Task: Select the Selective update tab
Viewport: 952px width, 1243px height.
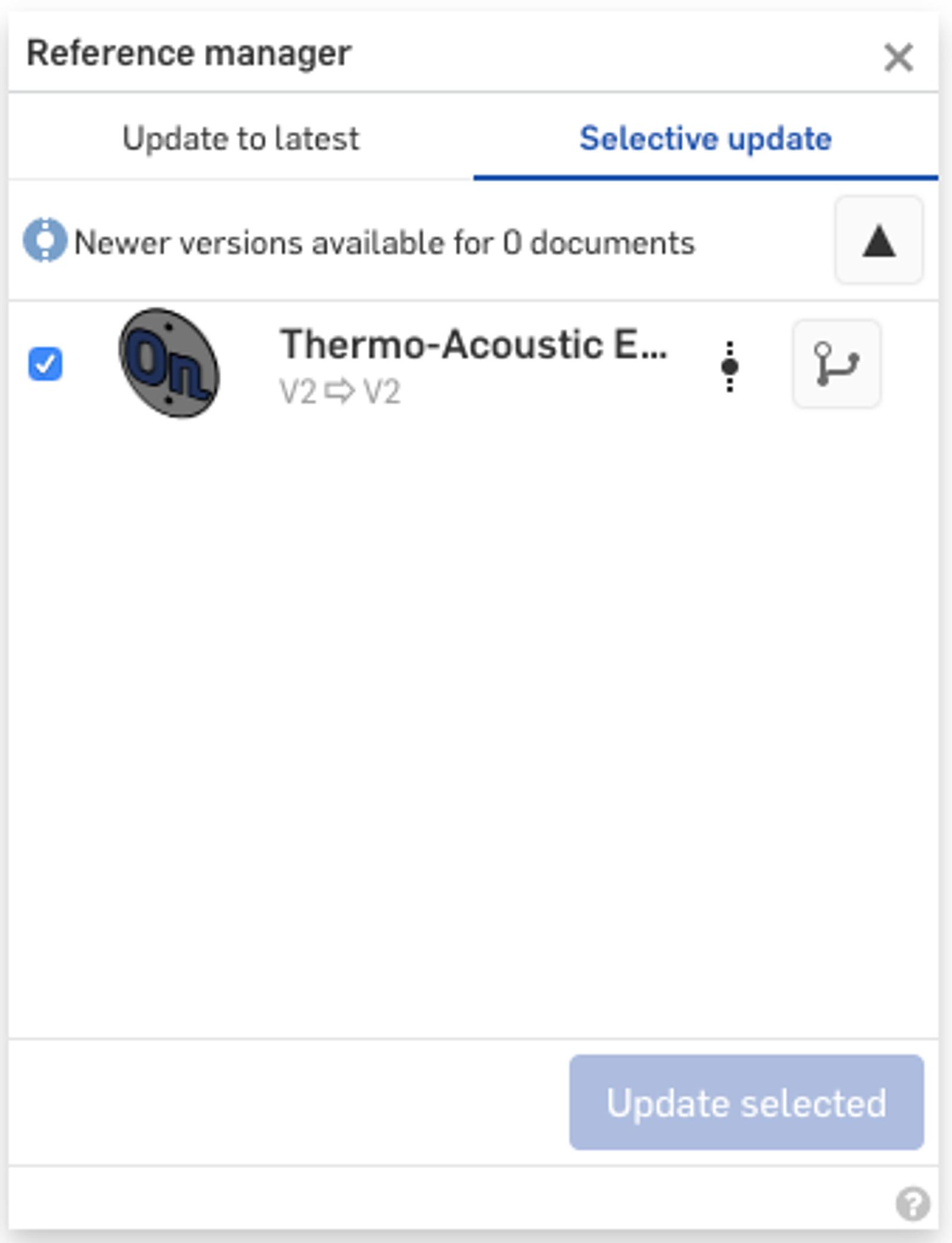Action: pos(705,139)
